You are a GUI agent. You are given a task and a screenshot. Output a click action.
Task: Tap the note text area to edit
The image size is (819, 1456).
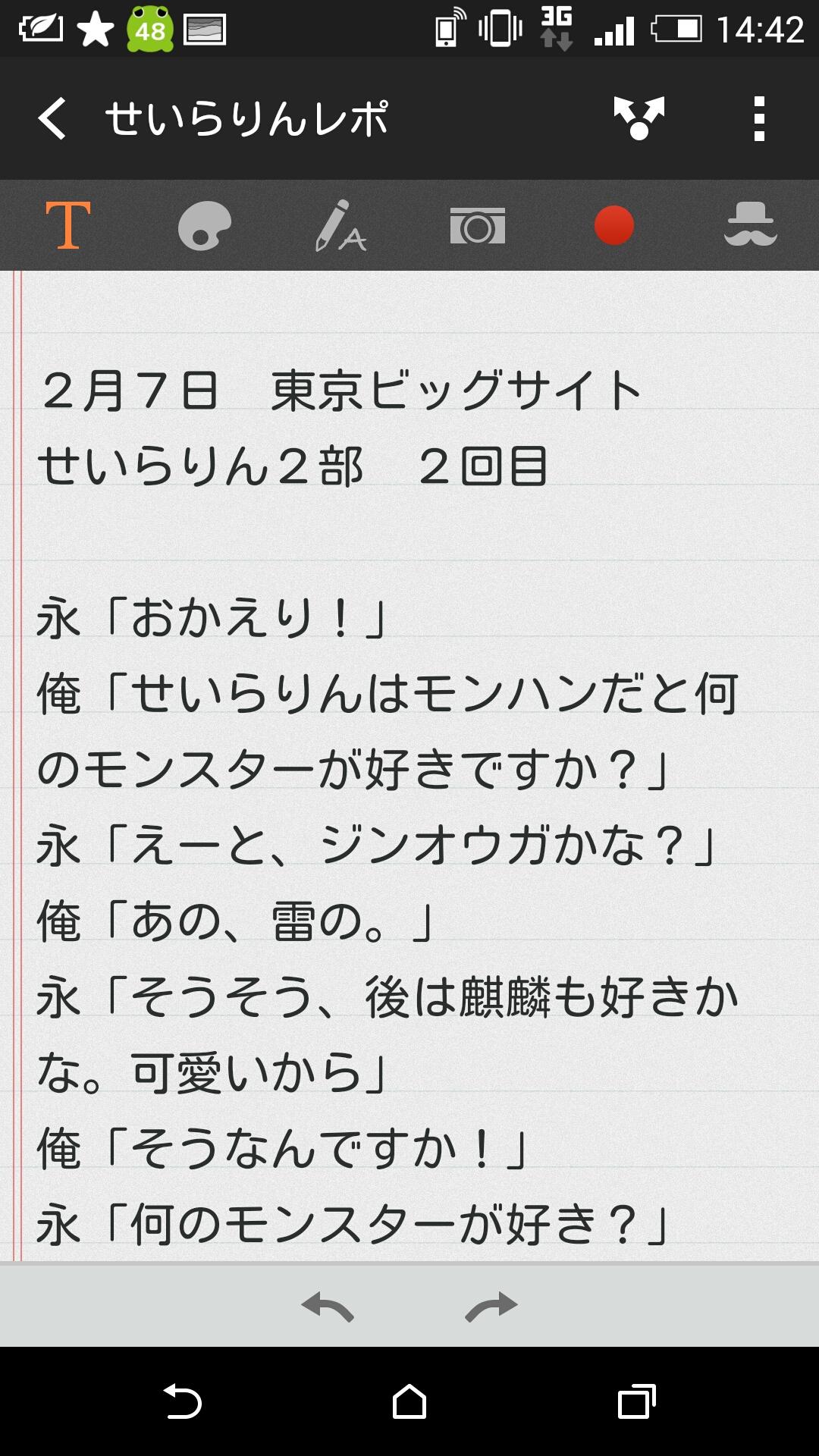409,766
